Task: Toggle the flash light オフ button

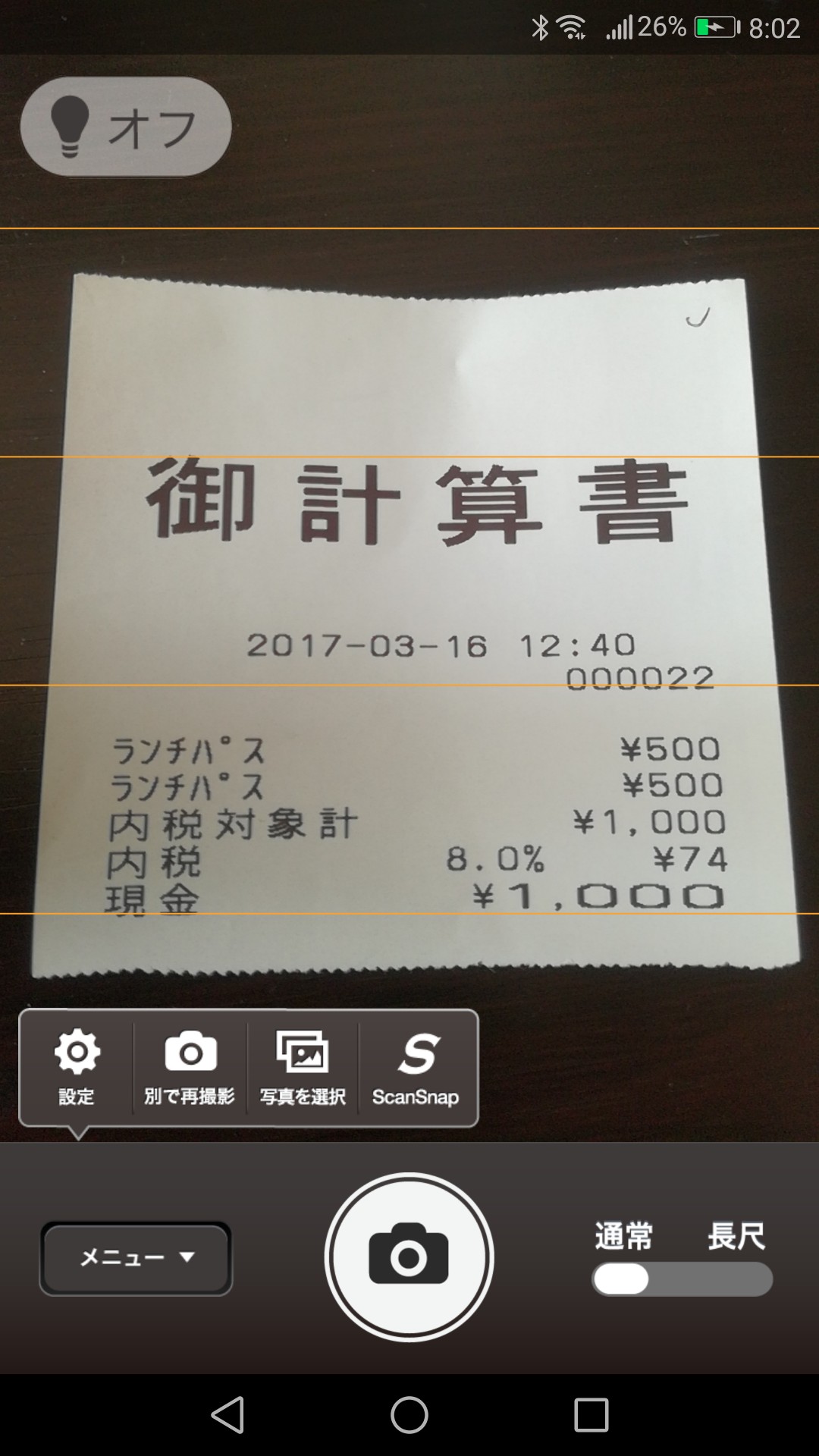Action: point(126,127)
